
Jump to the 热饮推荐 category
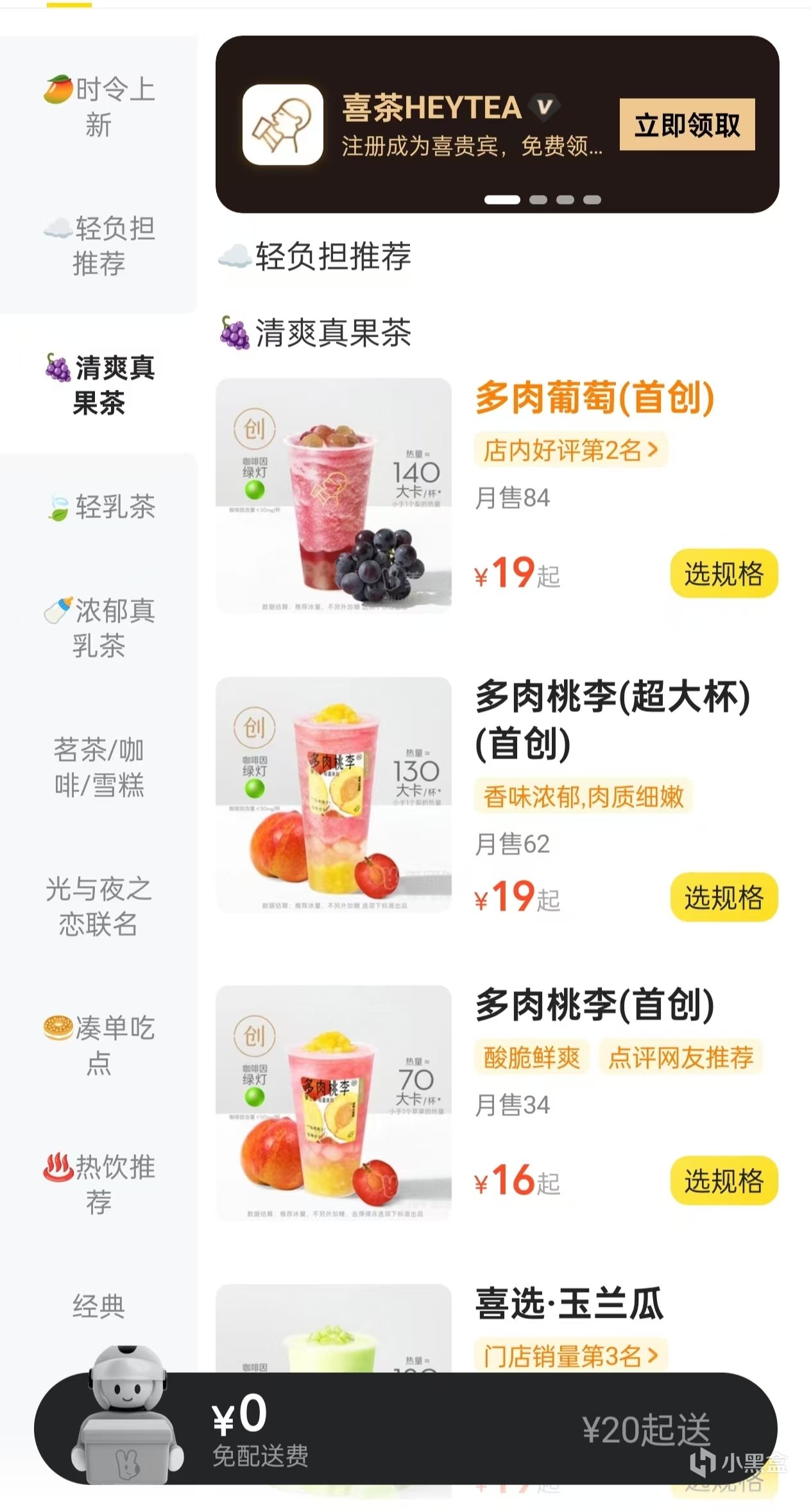[x=99, y=1184]
